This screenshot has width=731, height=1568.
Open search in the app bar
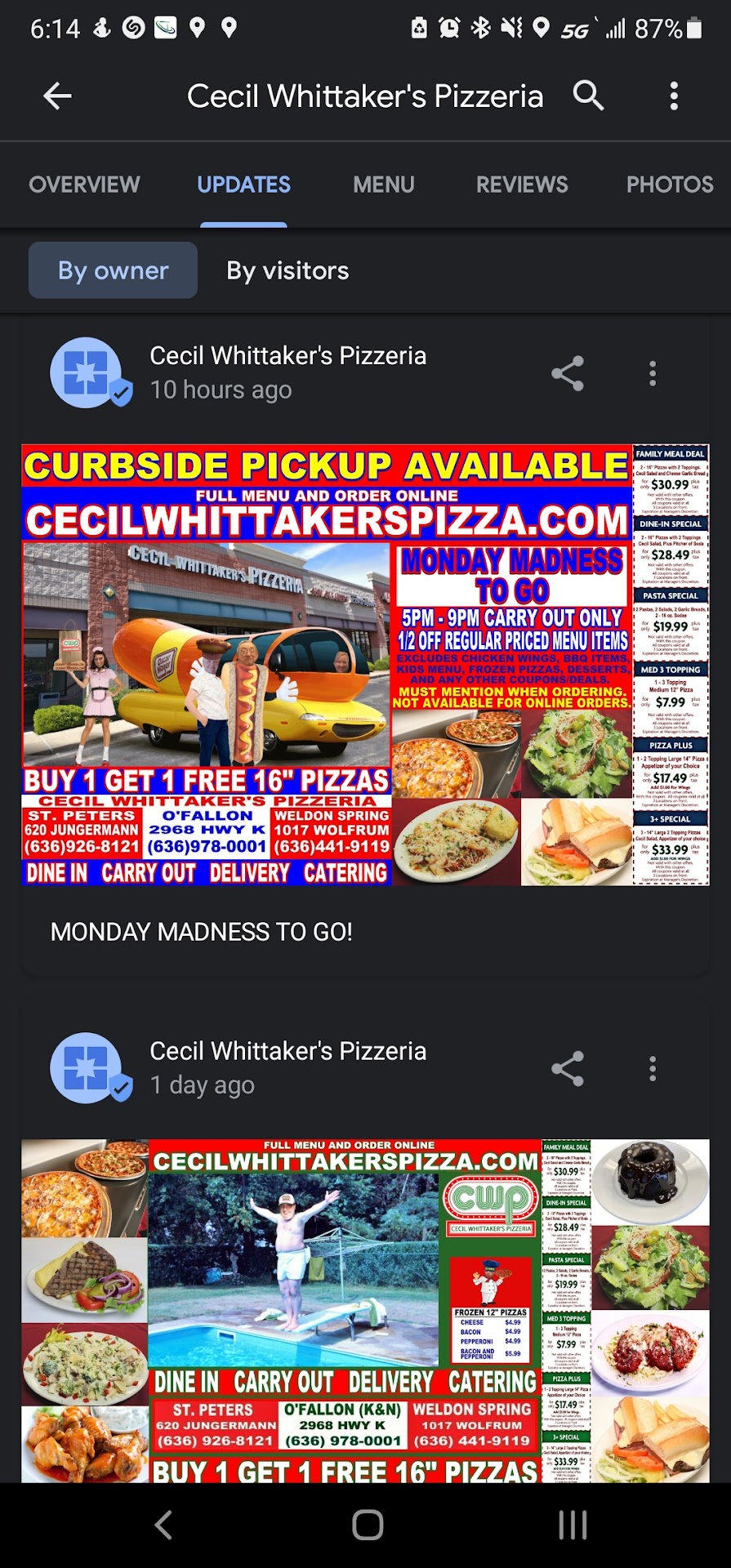588,96
